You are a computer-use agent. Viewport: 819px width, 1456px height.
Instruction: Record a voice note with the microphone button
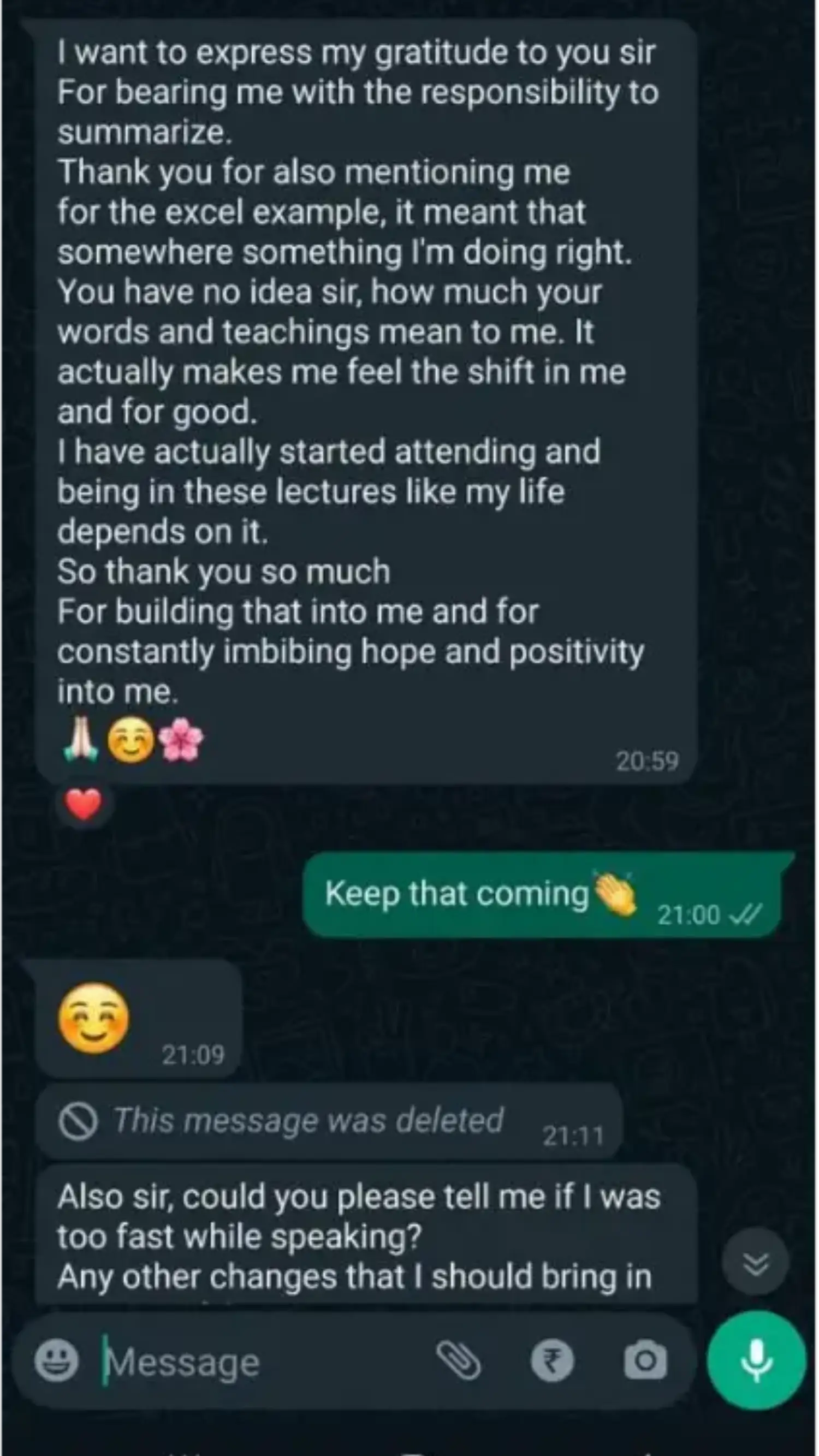tap(756, 1359)
